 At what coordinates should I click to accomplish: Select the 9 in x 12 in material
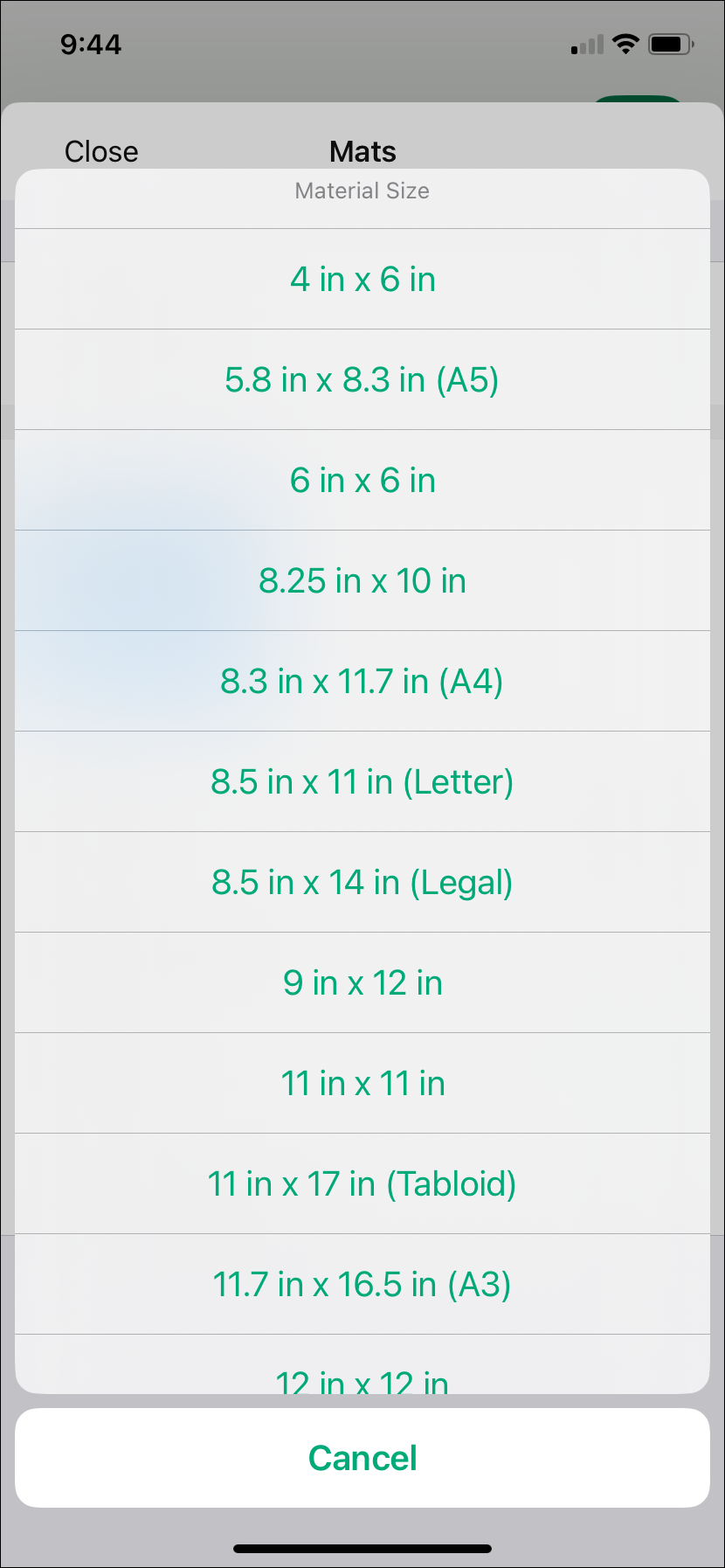pyautogui.click(x=362, y=982)
